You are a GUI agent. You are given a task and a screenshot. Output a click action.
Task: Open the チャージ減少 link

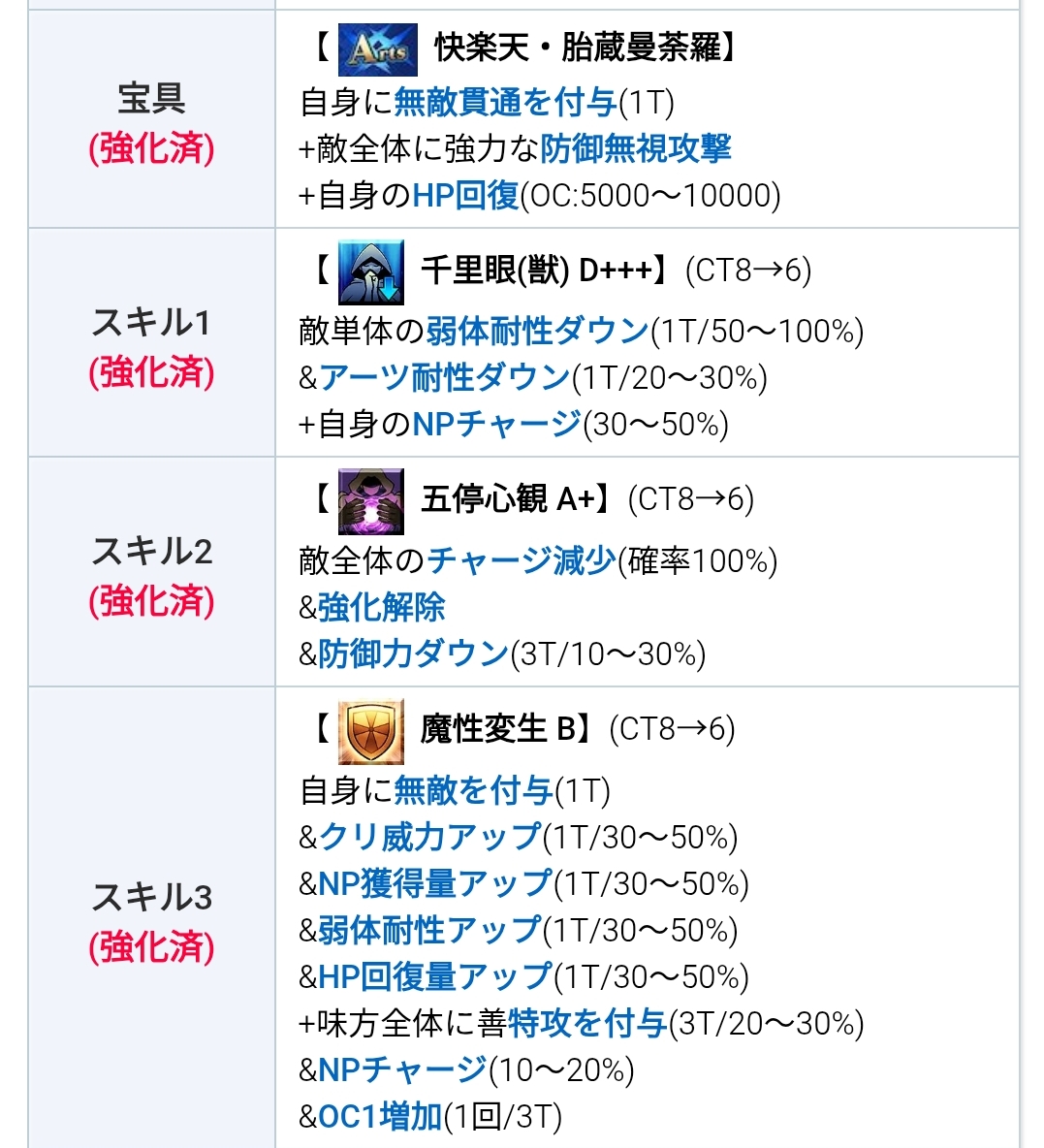click(522, 561)
